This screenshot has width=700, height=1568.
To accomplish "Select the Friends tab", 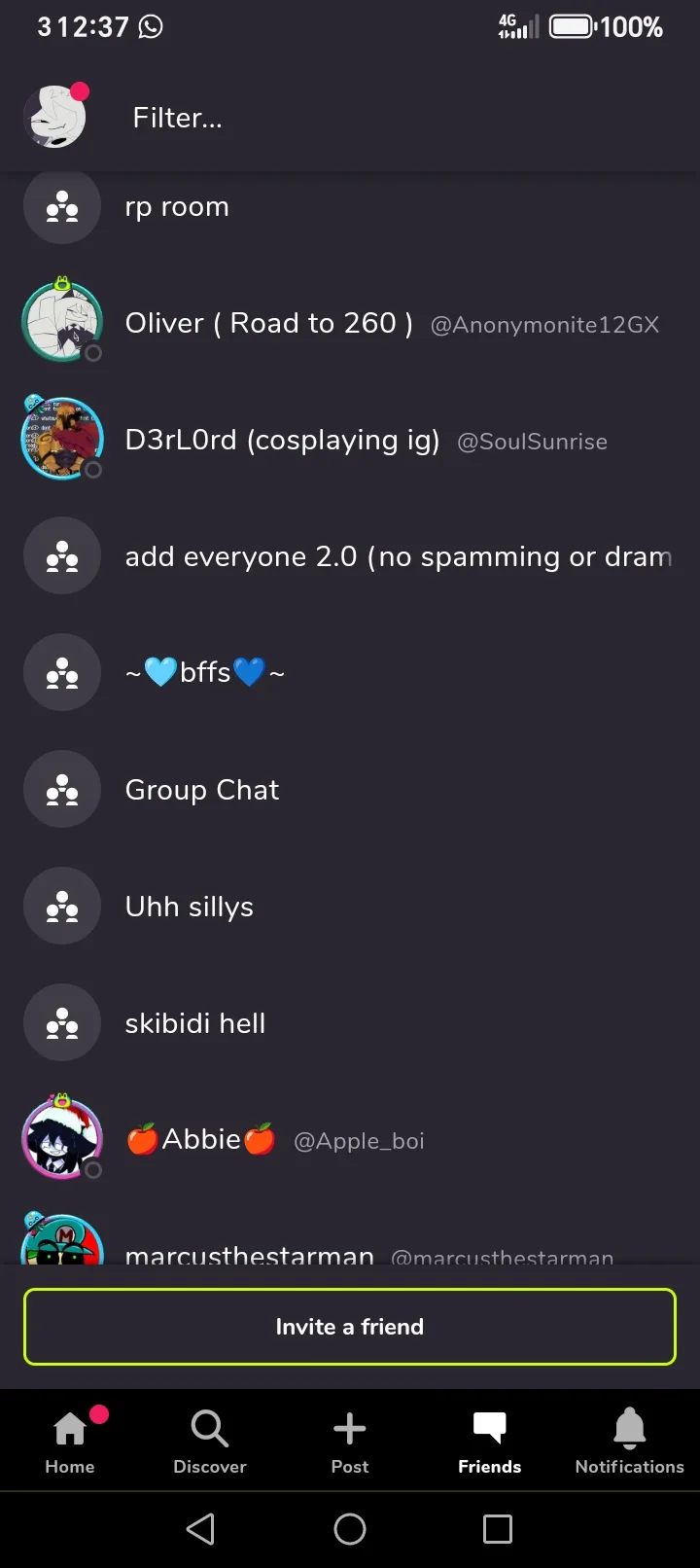I will click(x=490, y=1441).
